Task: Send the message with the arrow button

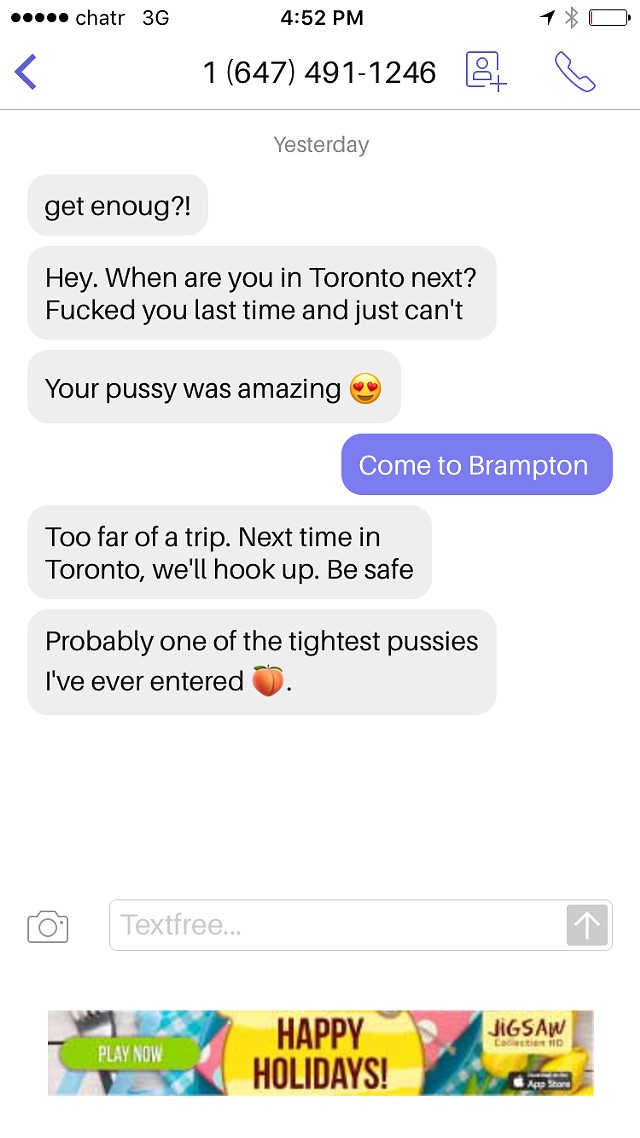Action: coord(587,925)
